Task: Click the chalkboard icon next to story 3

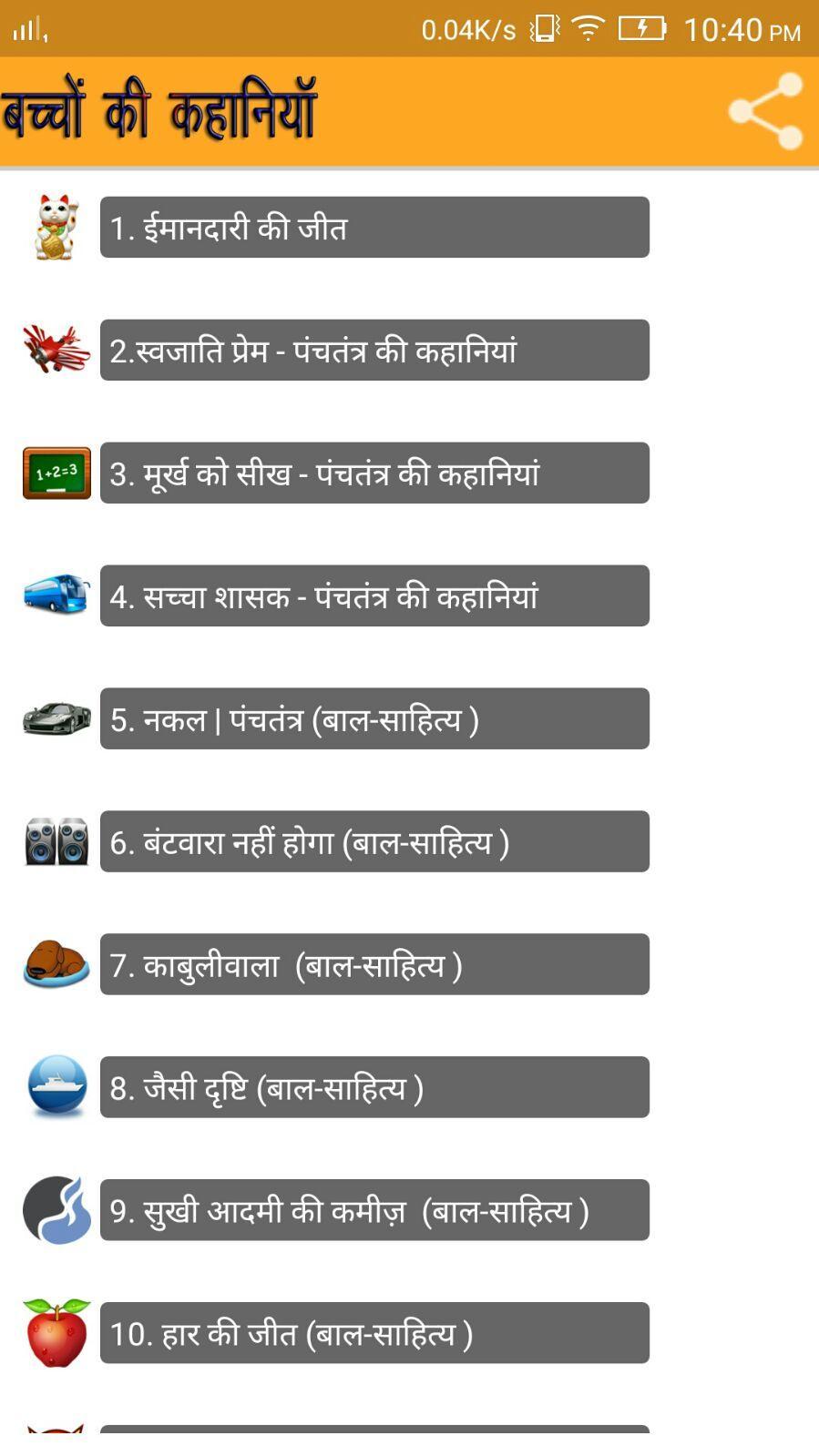Action: pos(56,473)
